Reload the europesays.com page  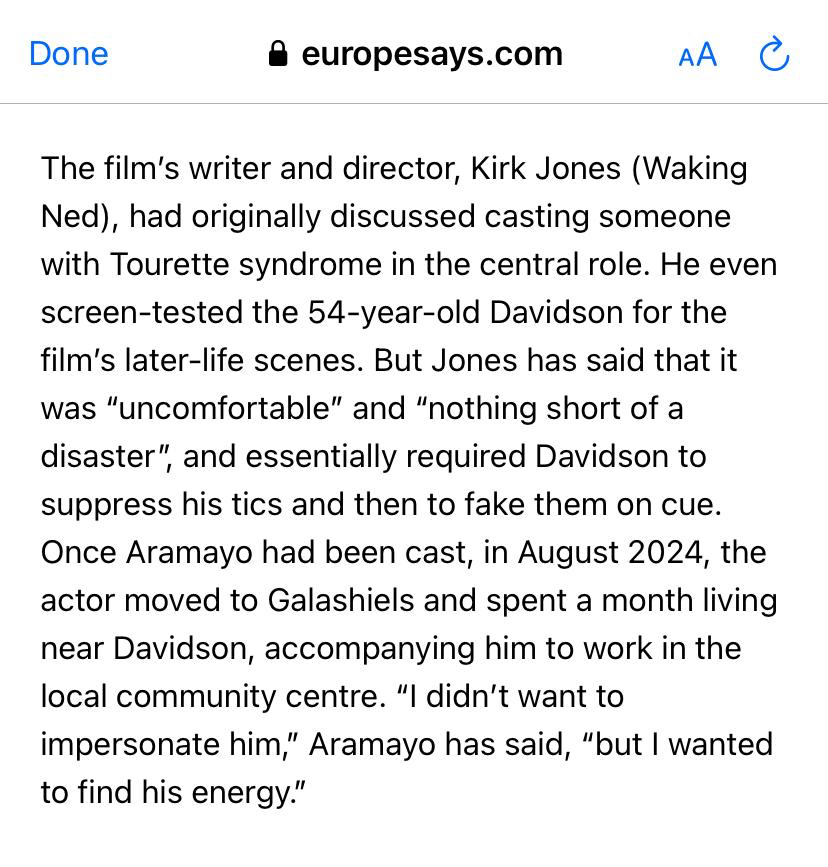pos(774,55)
